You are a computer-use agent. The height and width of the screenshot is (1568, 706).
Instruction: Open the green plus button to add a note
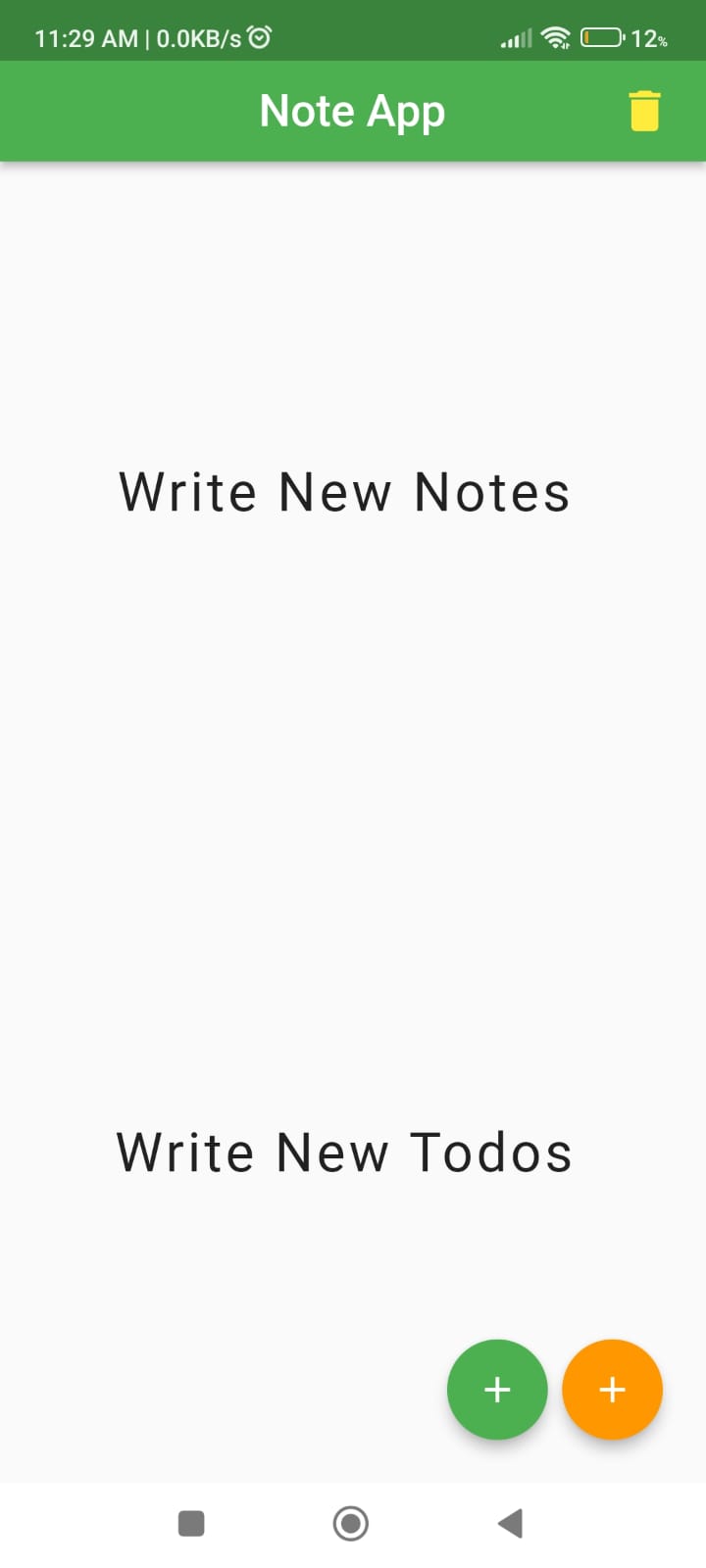click(x=497, y=1389)
